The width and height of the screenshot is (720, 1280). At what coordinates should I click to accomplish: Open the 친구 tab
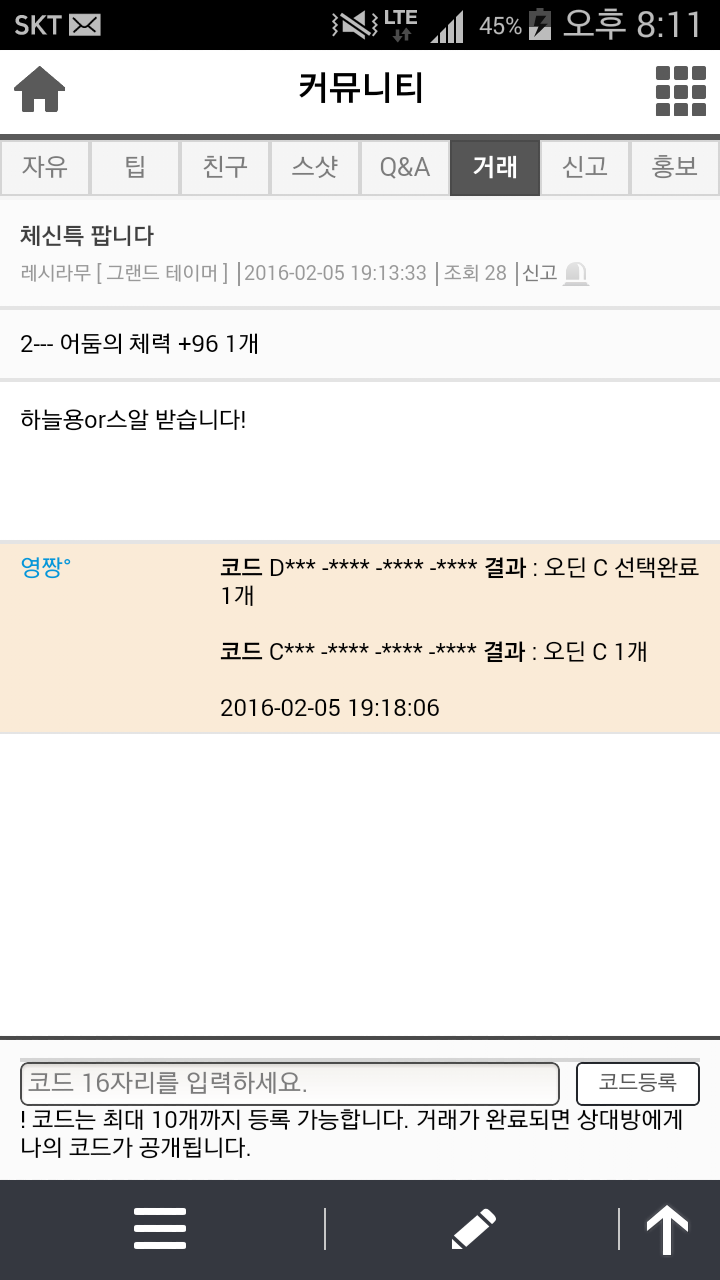(225, 167)
